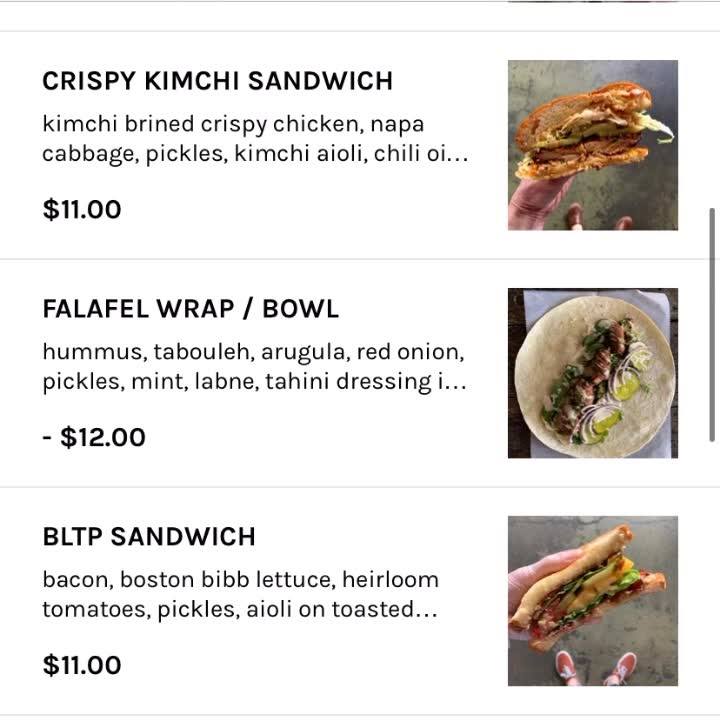
Task: View the BLTP Sandwich photo
Action: click(592, 601)
